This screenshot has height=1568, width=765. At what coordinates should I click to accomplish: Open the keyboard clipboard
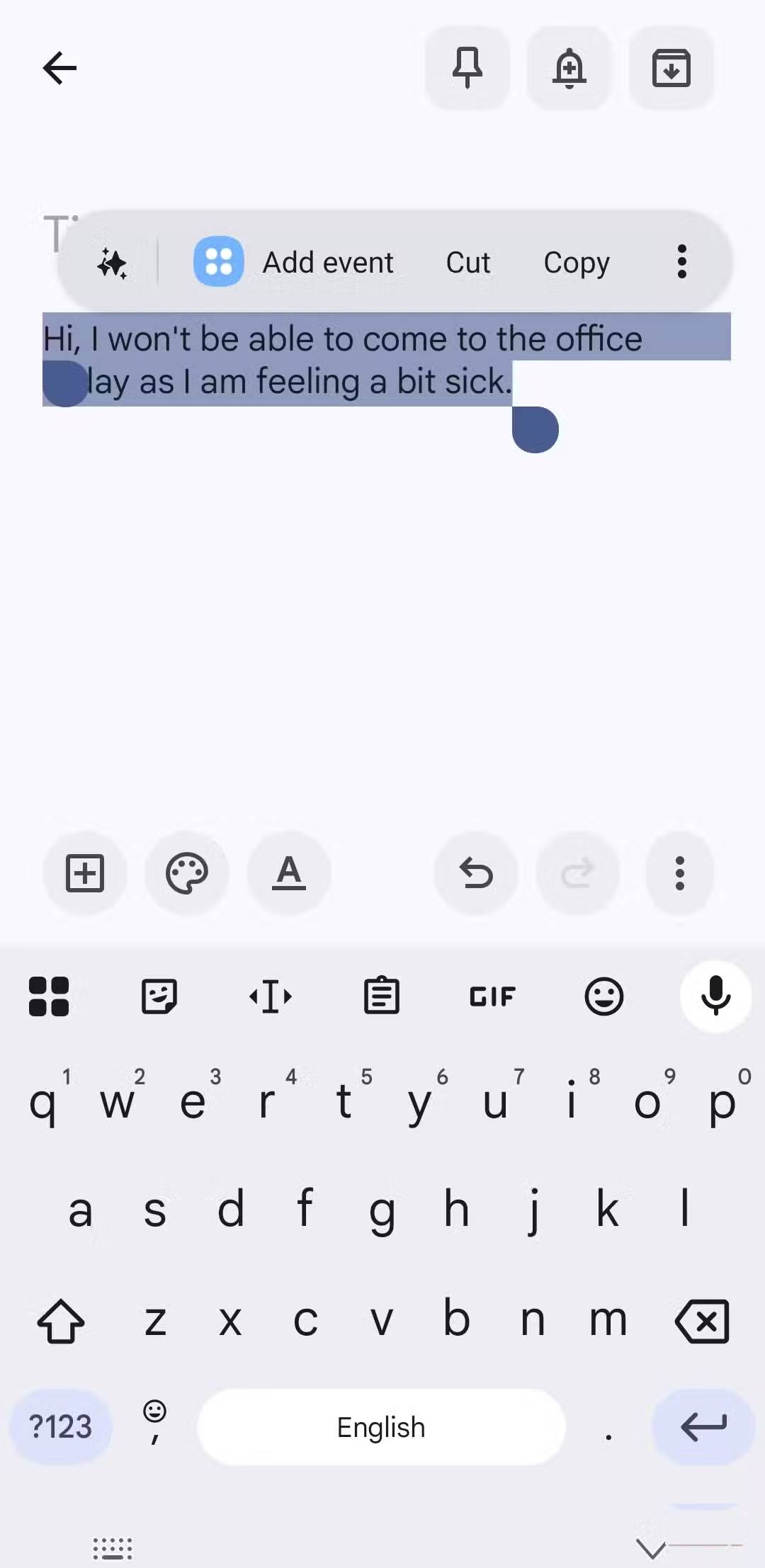pyautogui.click(x=382, y=996)
